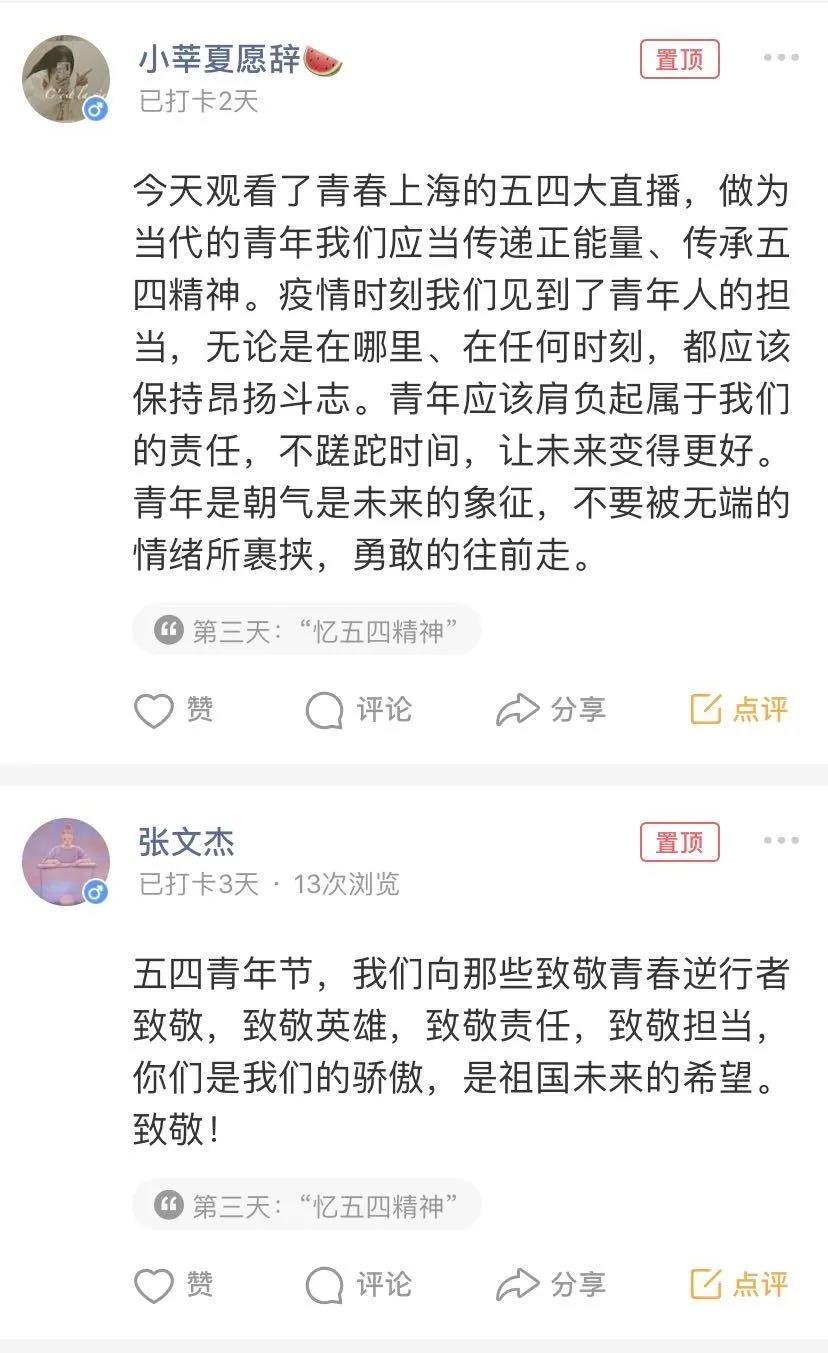Tap the username 张文杰

pos(186,842)
